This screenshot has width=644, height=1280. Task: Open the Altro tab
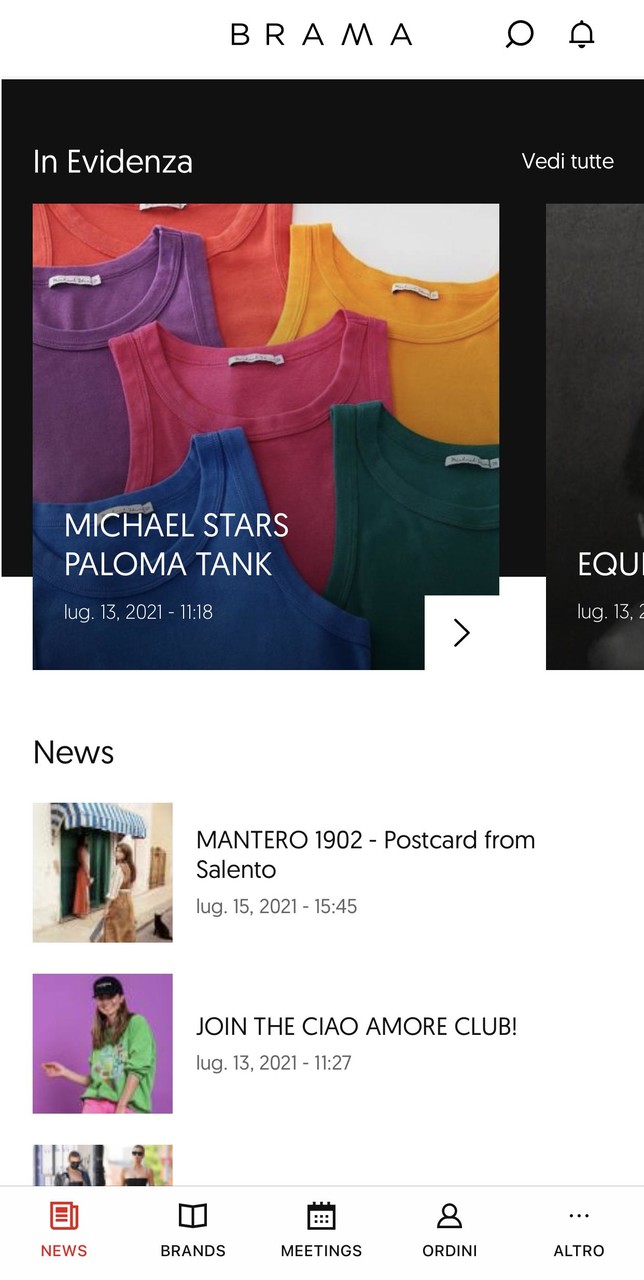579,1230
